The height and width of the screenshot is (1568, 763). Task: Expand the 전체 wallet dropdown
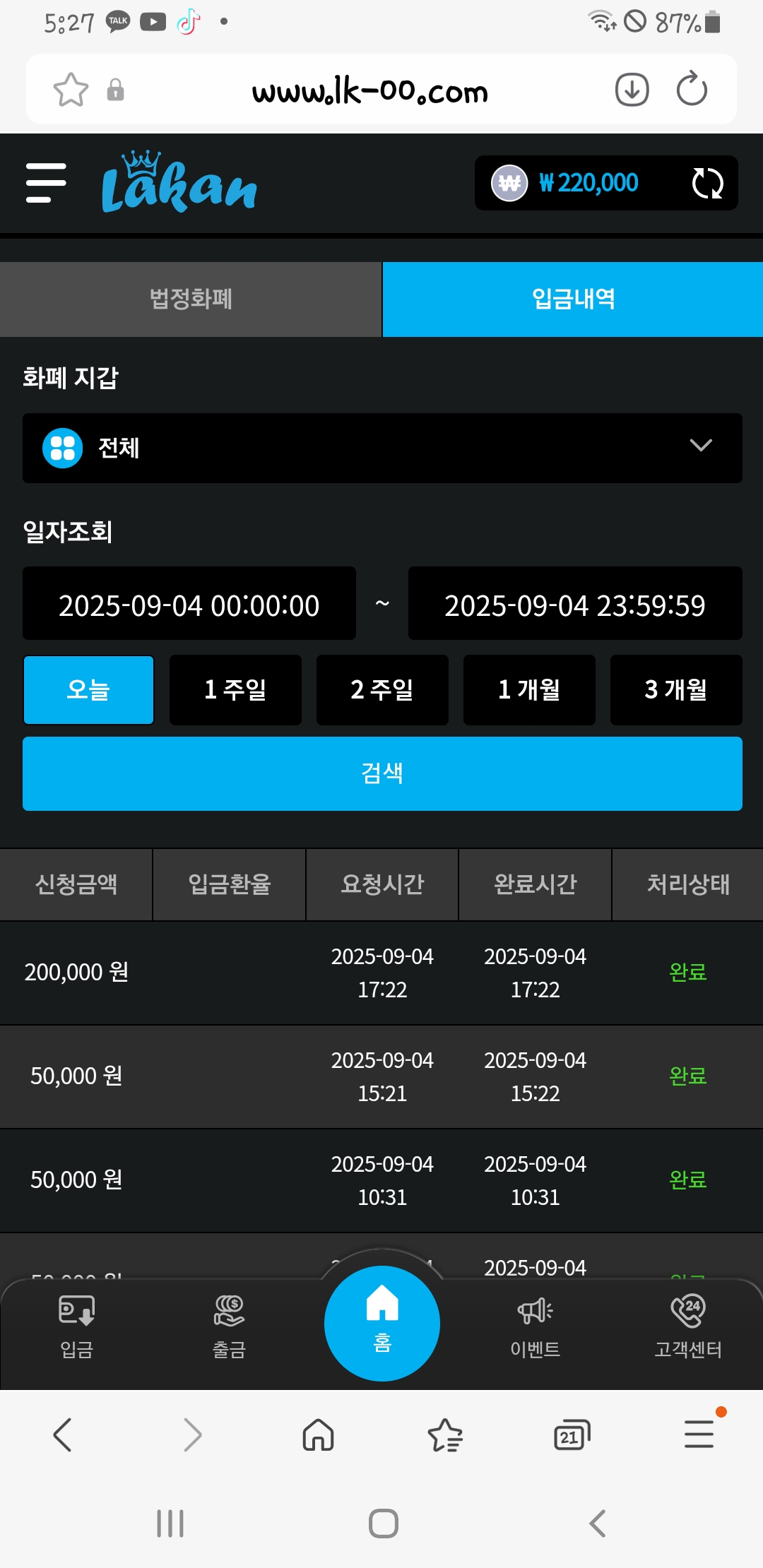382,448
